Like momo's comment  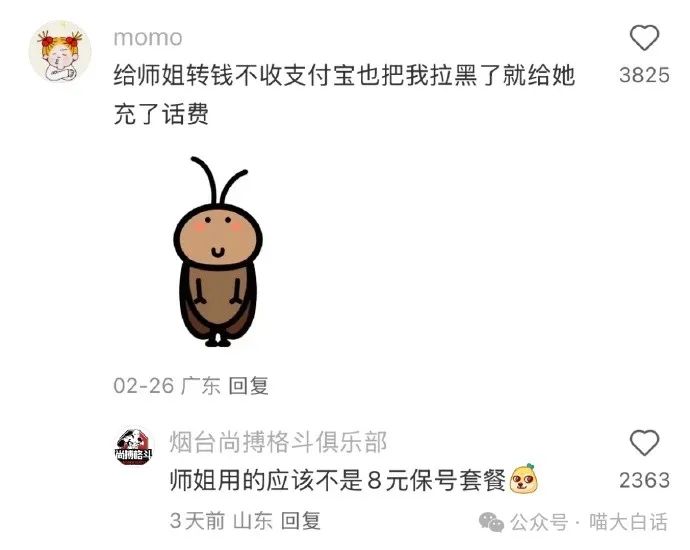(645, 39)
